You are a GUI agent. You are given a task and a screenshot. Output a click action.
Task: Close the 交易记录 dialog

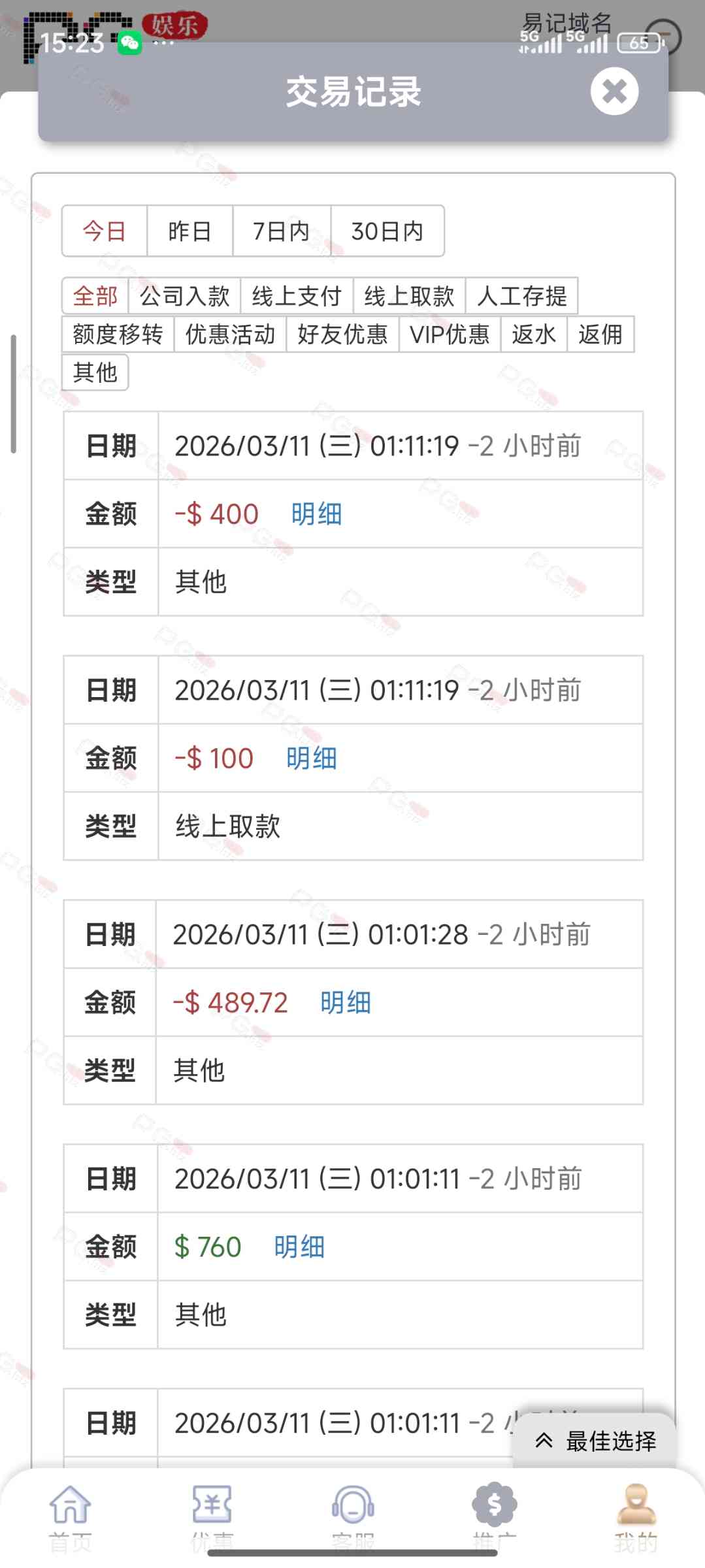pyautogui.click(x=614, y=91)
